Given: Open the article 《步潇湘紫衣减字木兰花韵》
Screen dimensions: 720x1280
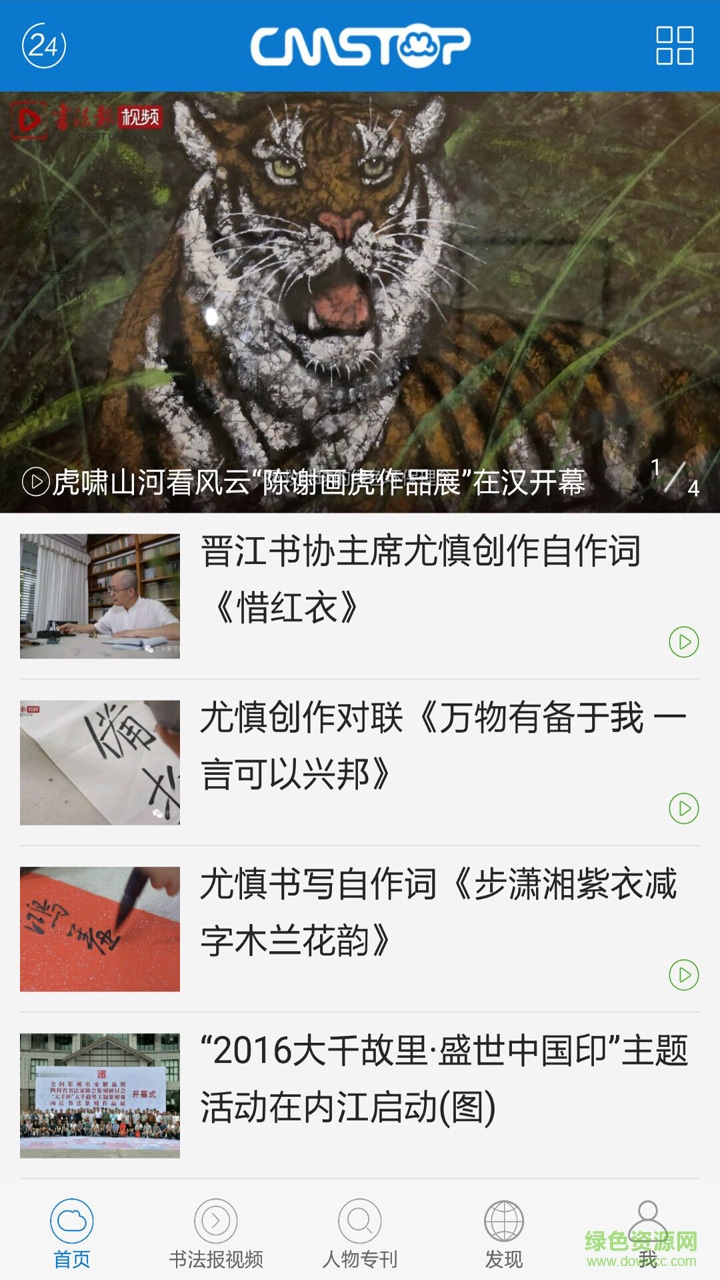Looking at the screenshot, I should (438, 911).
